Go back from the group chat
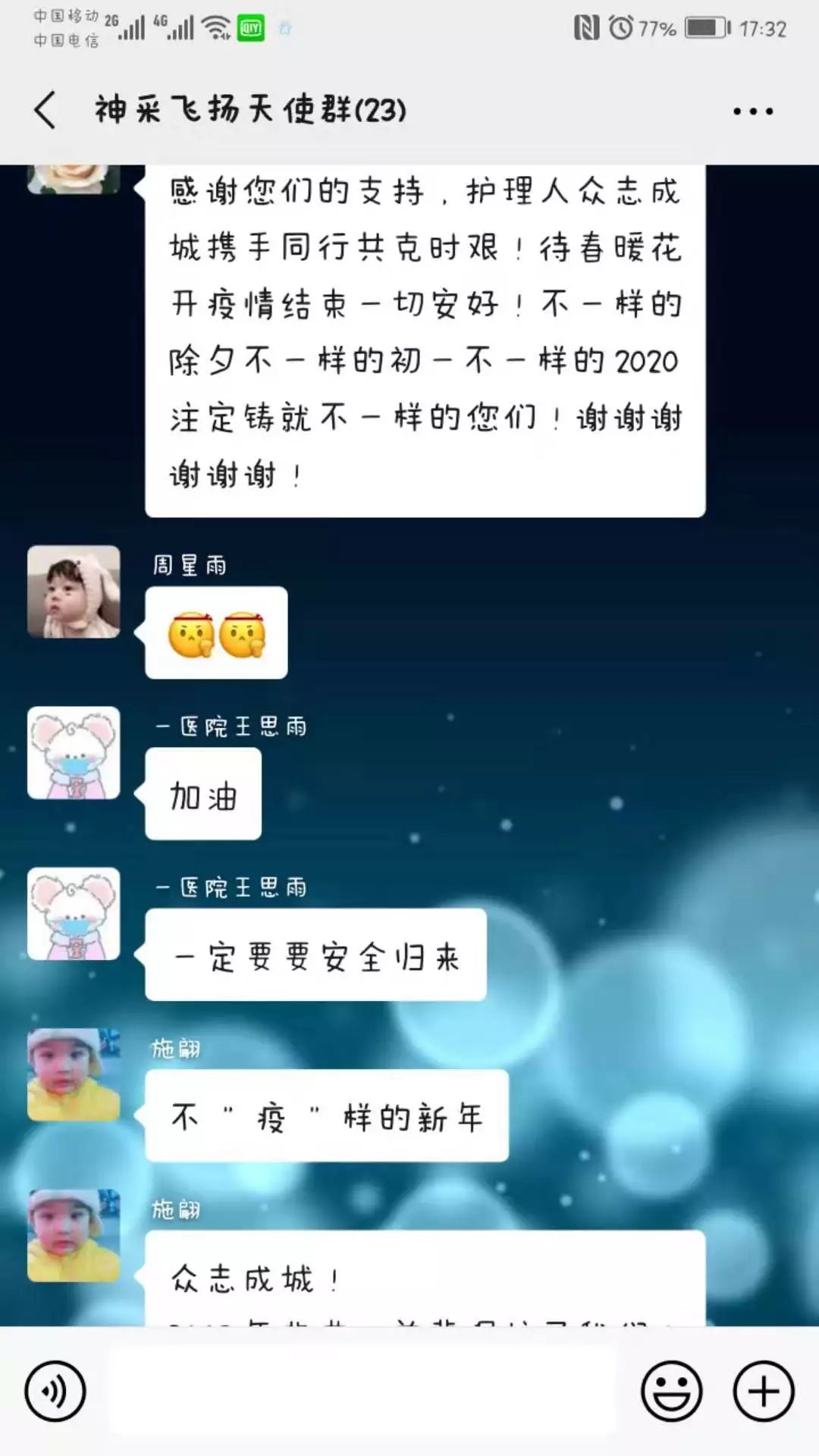Image resolution: width=819 pixels, height=1456 pixels. click(x=45, y=111)
